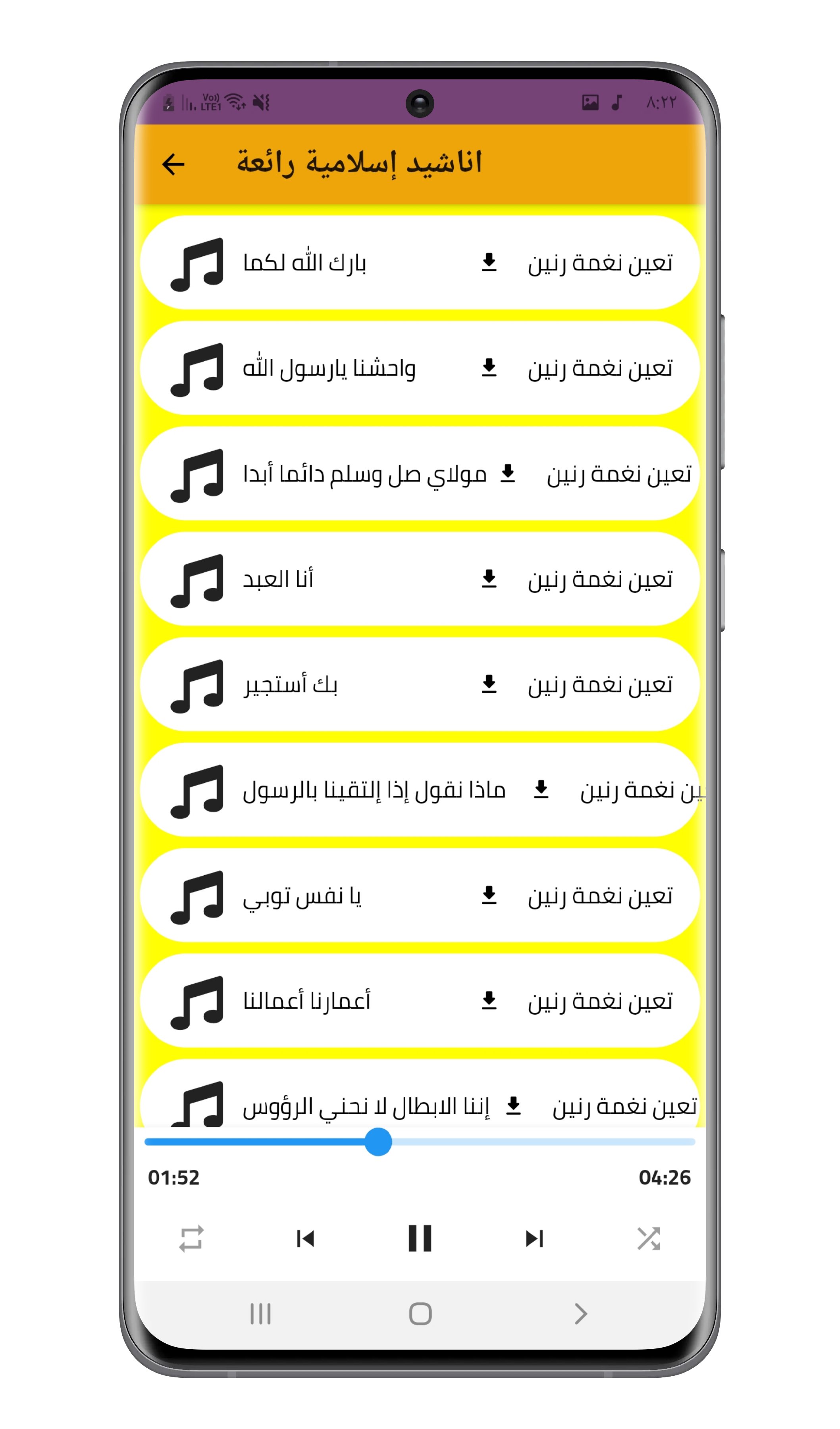This screenshot has width=840, height=1429.
Task: Open recent apps
Action: pyautogui.click(x=260, y=1314)
